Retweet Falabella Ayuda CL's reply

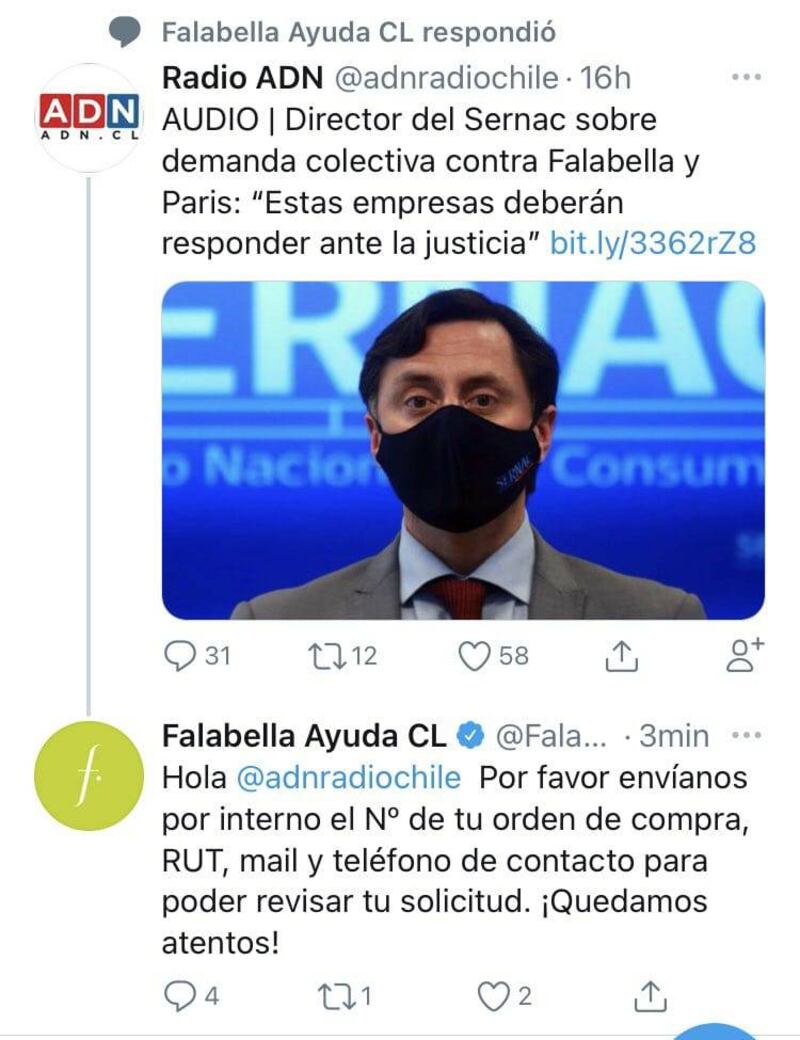pyautogui.click(x=329, y=996)
